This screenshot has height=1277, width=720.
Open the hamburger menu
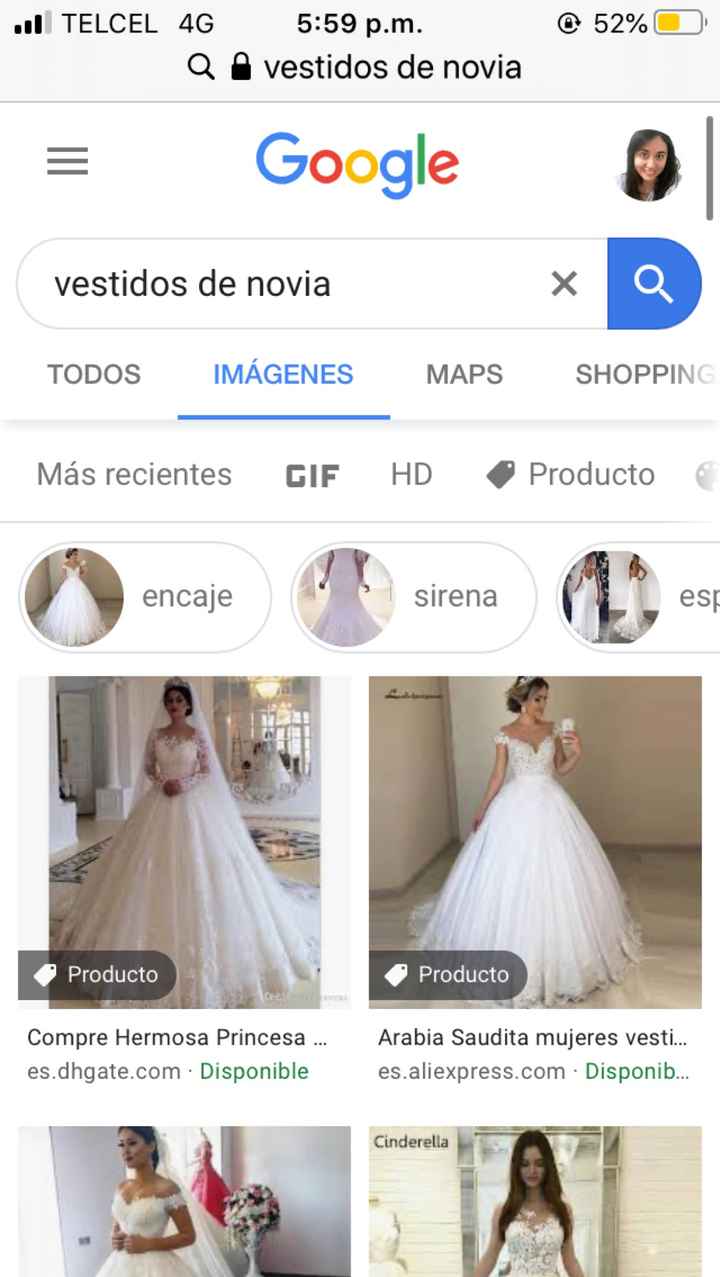point(67,161)
